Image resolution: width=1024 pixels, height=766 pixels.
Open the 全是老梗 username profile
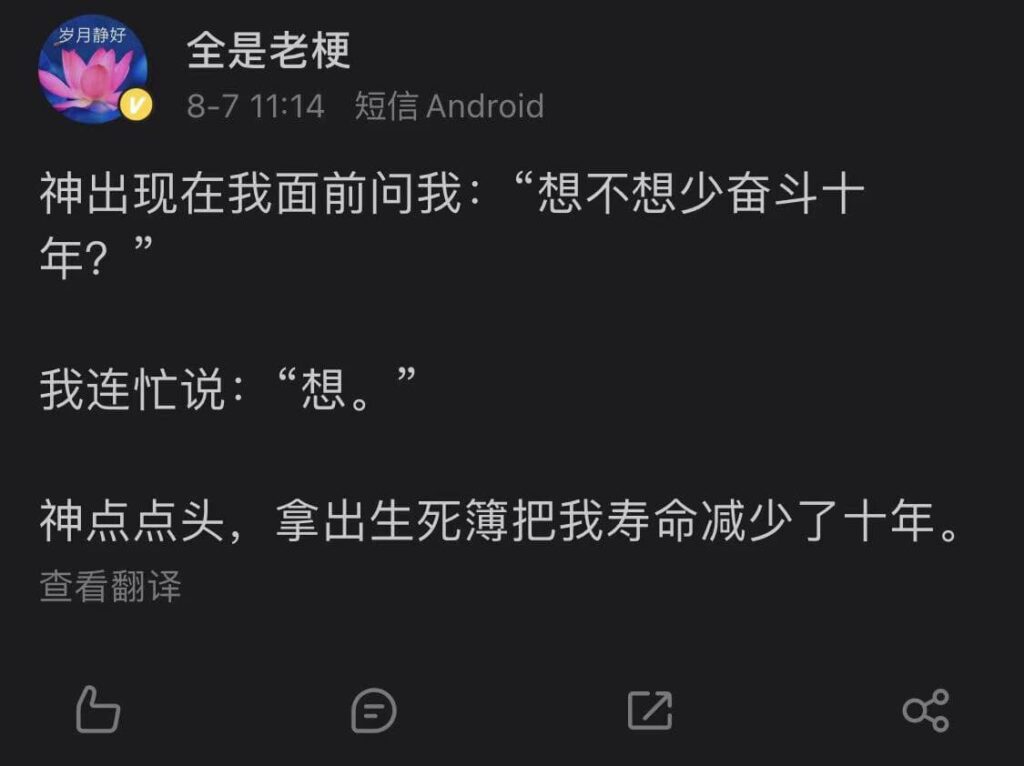coord(268,50)
